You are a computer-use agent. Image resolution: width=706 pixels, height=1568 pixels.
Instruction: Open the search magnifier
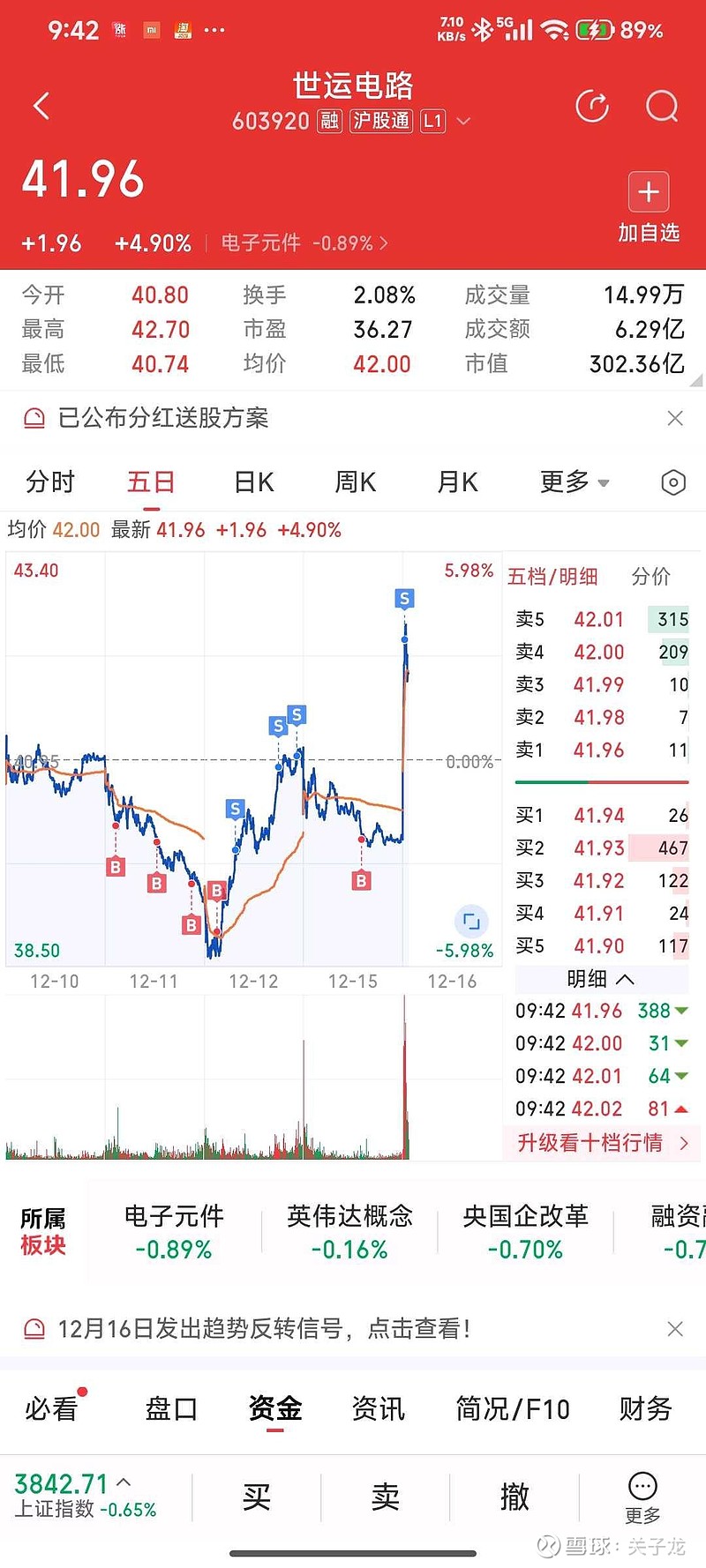click(x=662, y=107)
